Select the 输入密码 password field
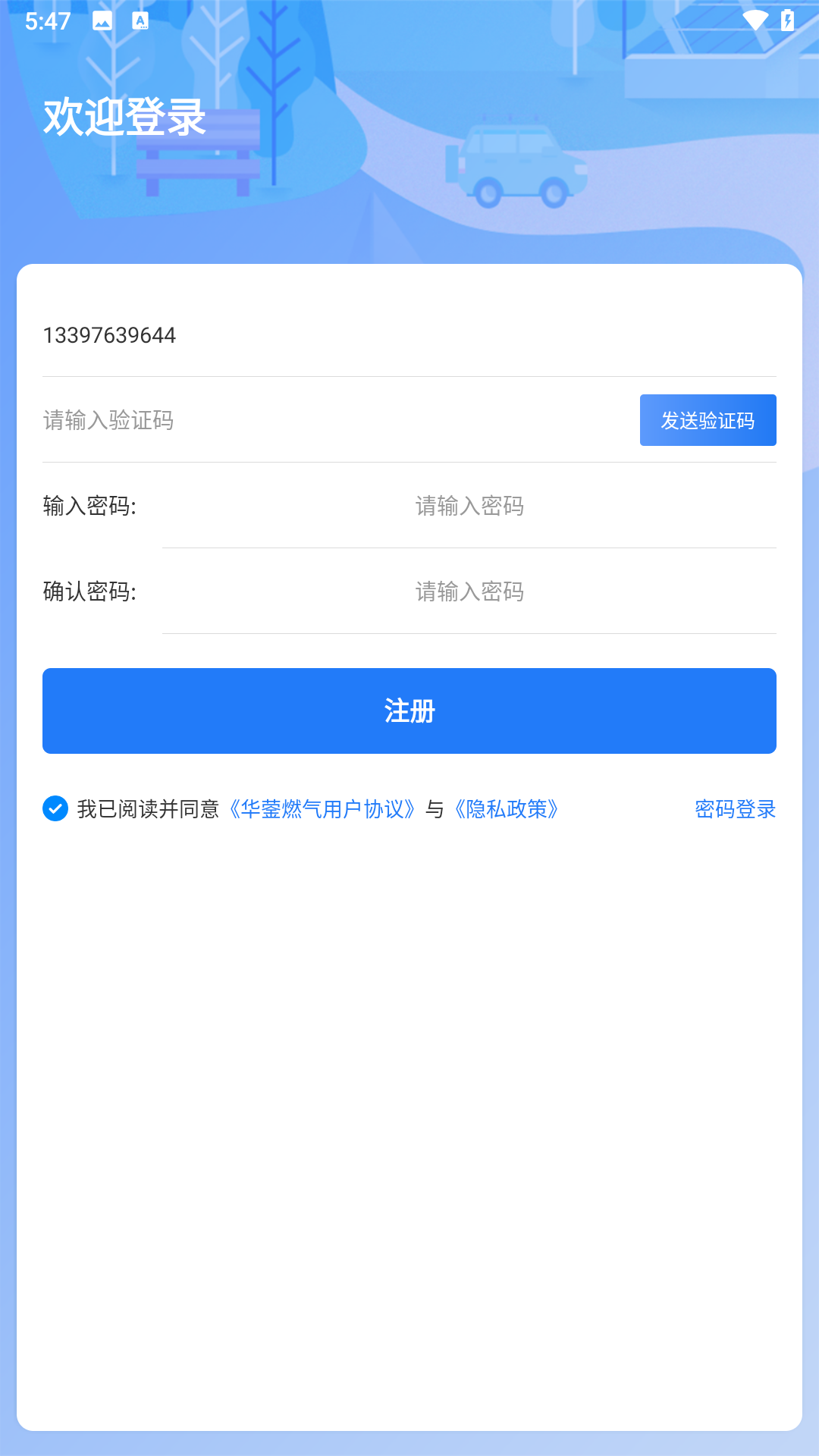 [469, 506]
